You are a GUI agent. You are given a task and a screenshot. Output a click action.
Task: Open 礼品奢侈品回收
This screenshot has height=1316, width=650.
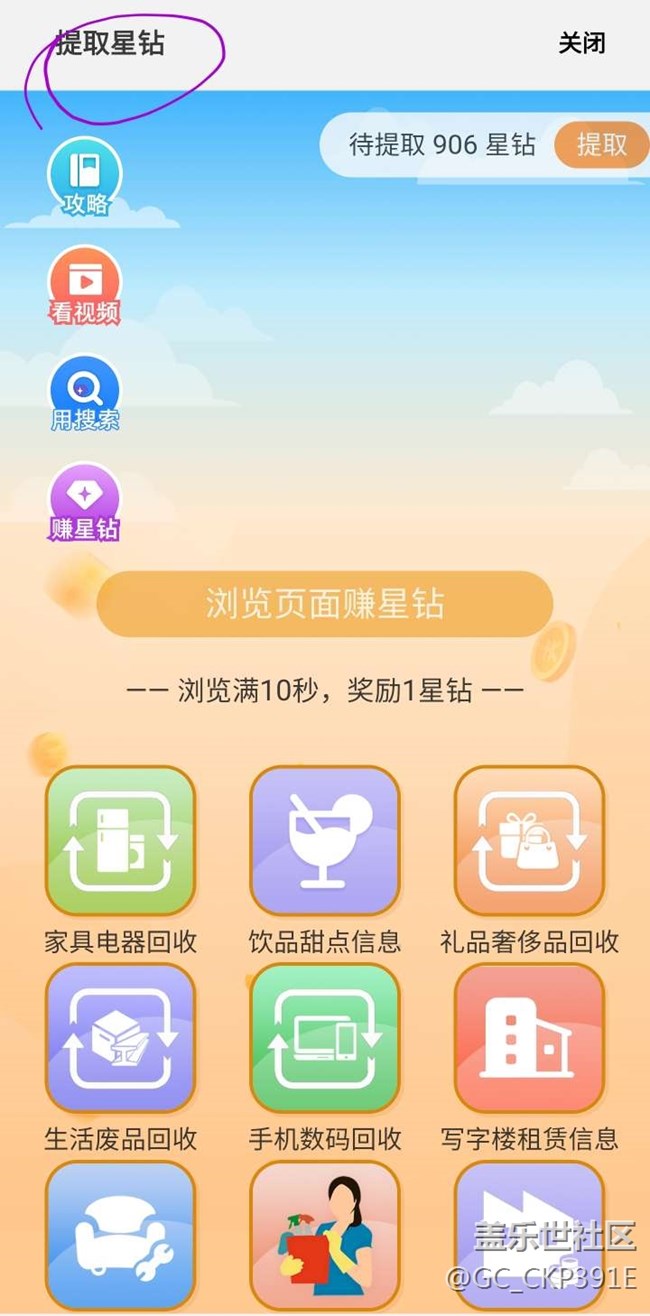pyautogui.click(x=529, y=841)
